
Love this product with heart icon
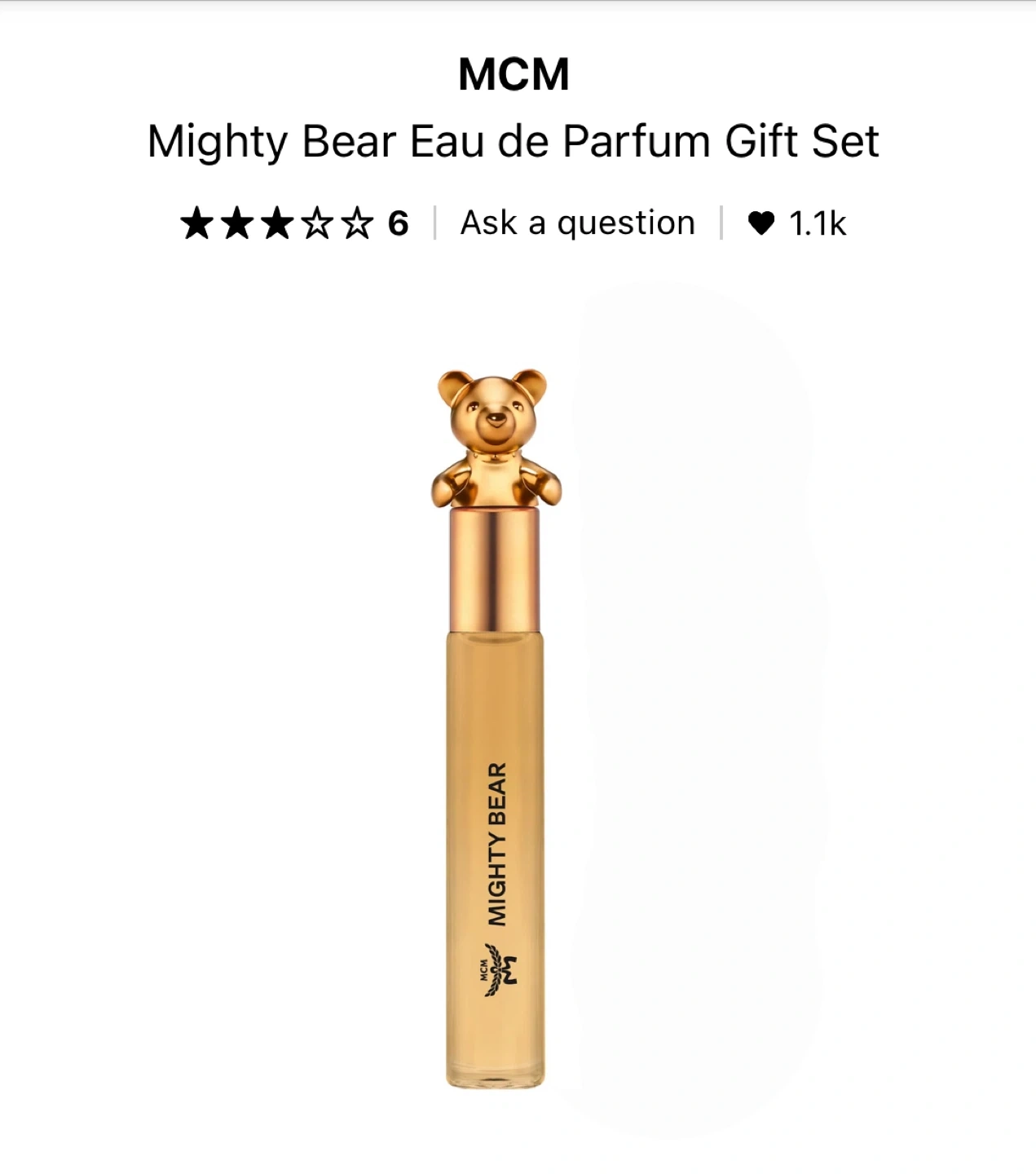pyautogui.click(x=760, y=223)
